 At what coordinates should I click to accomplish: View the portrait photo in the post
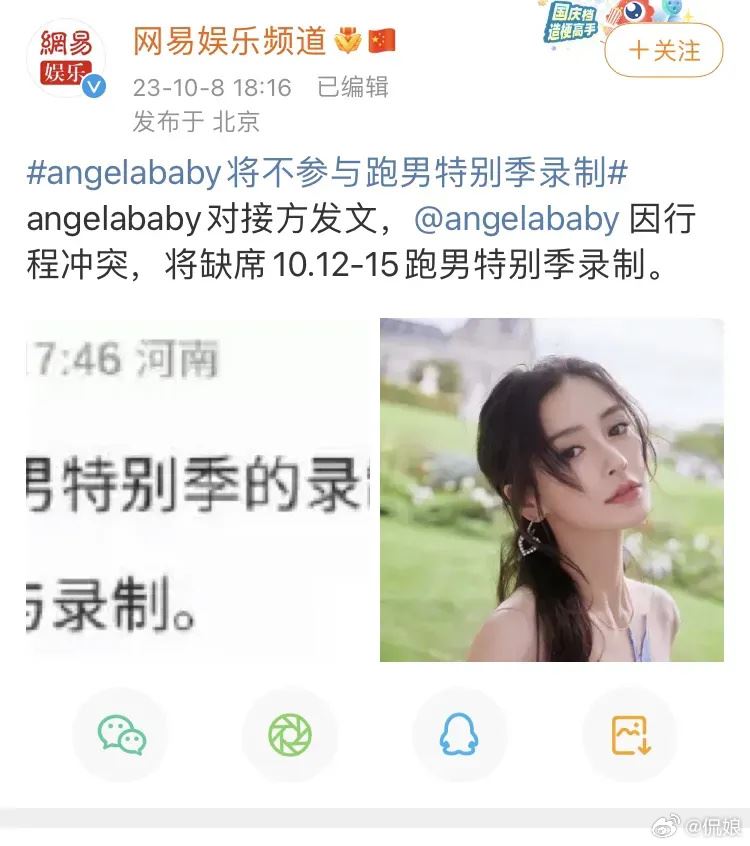[x=551, y=490]
